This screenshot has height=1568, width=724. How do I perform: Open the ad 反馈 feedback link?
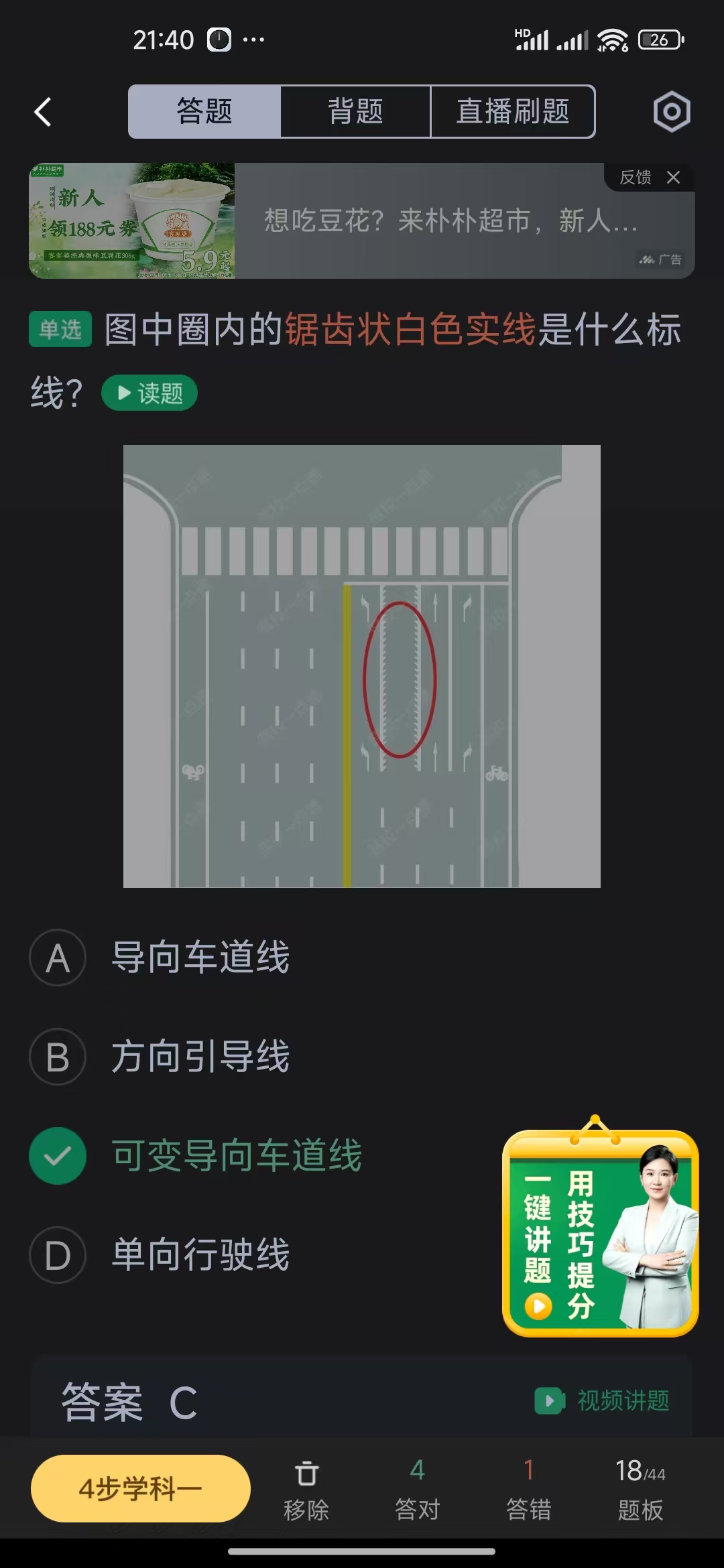[x=636, y=178]
